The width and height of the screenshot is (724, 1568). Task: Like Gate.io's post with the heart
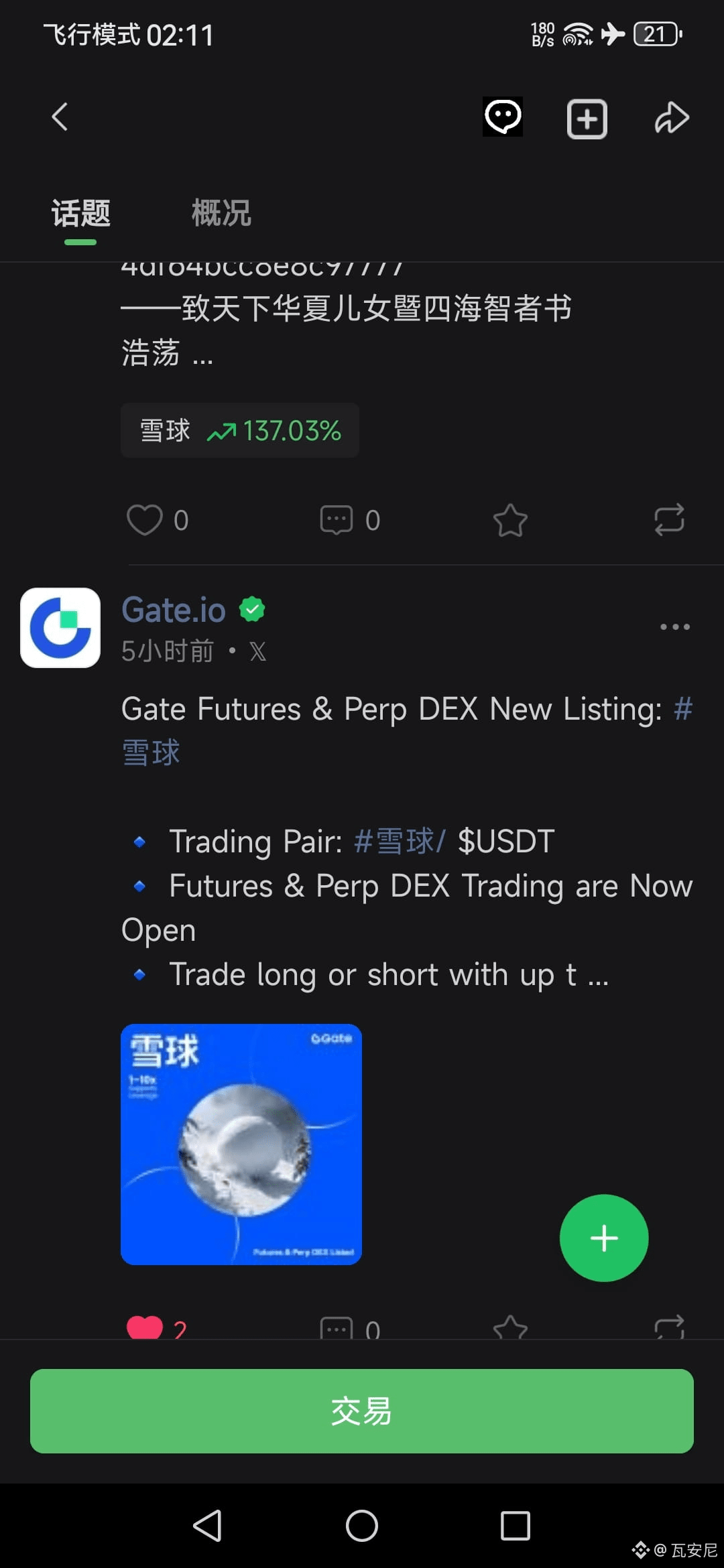pyautogui.click(x=147, y=1327)
